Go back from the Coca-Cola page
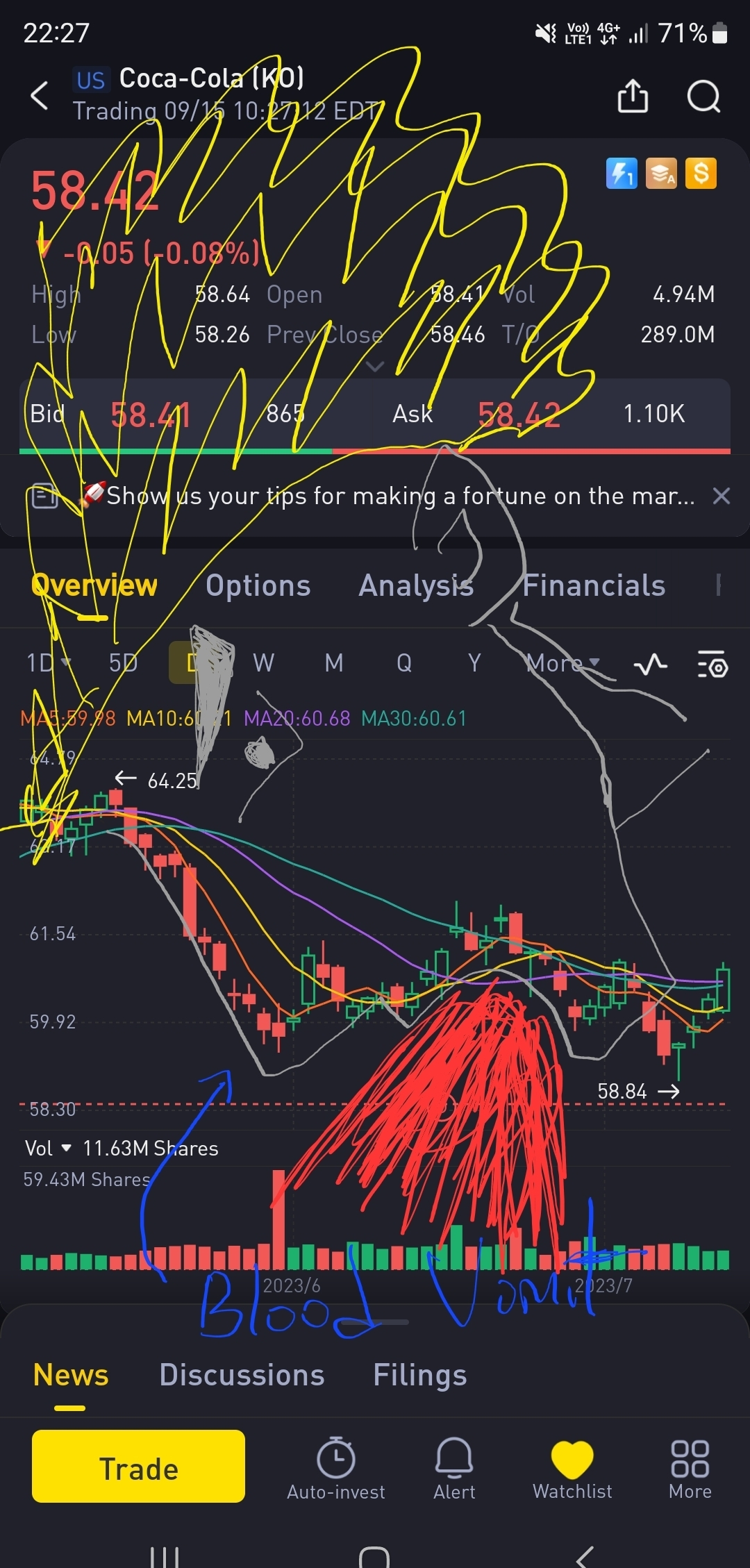Image resolution: width=750 pixels, height=1568 pixels. (40, 96)
